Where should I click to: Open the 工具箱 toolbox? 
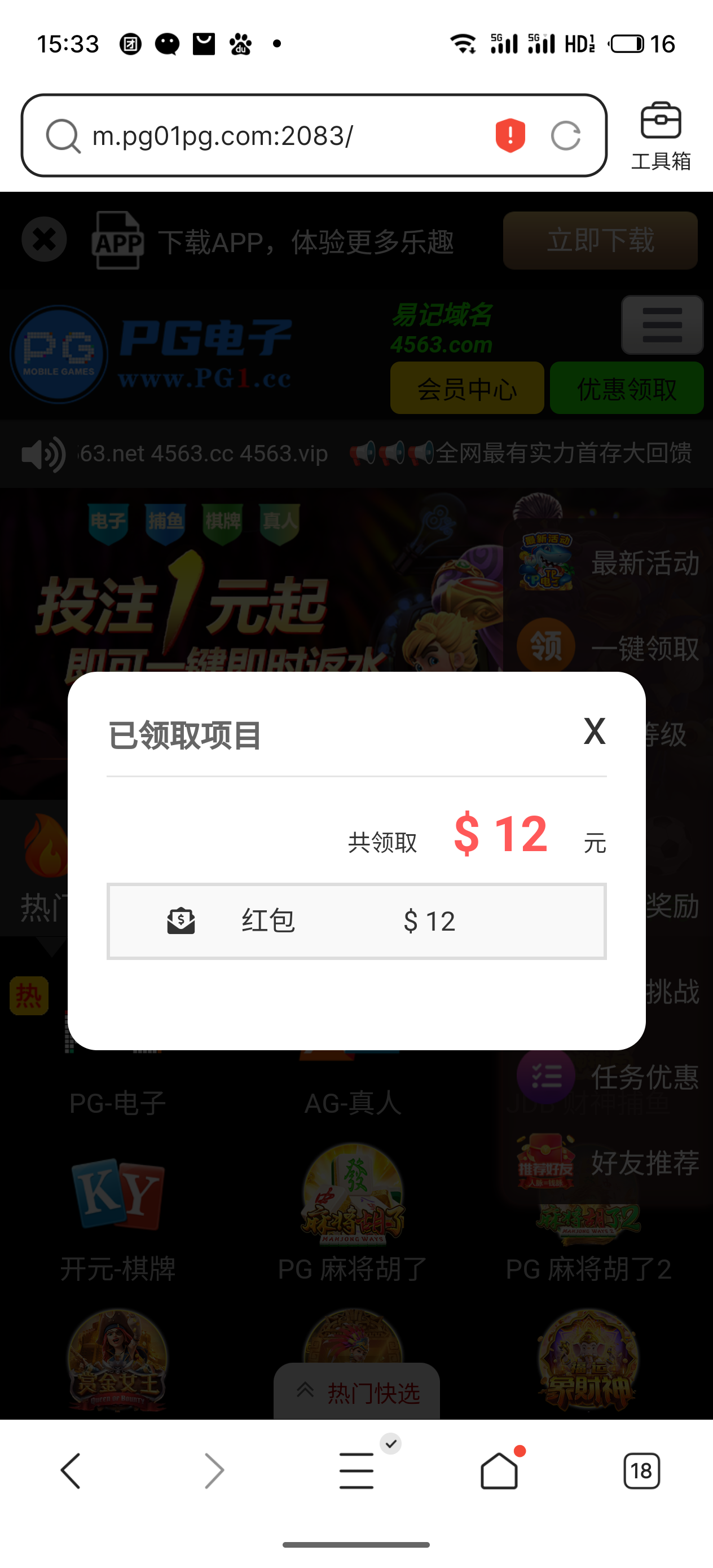tap(661, 136)
